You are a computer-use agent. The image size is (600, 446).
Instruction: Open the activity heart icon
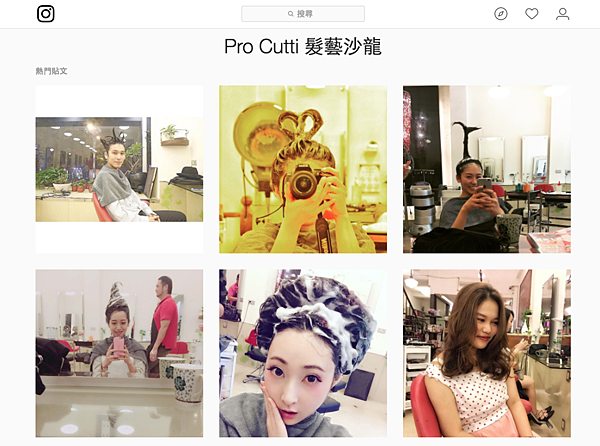tap(532, 14)
